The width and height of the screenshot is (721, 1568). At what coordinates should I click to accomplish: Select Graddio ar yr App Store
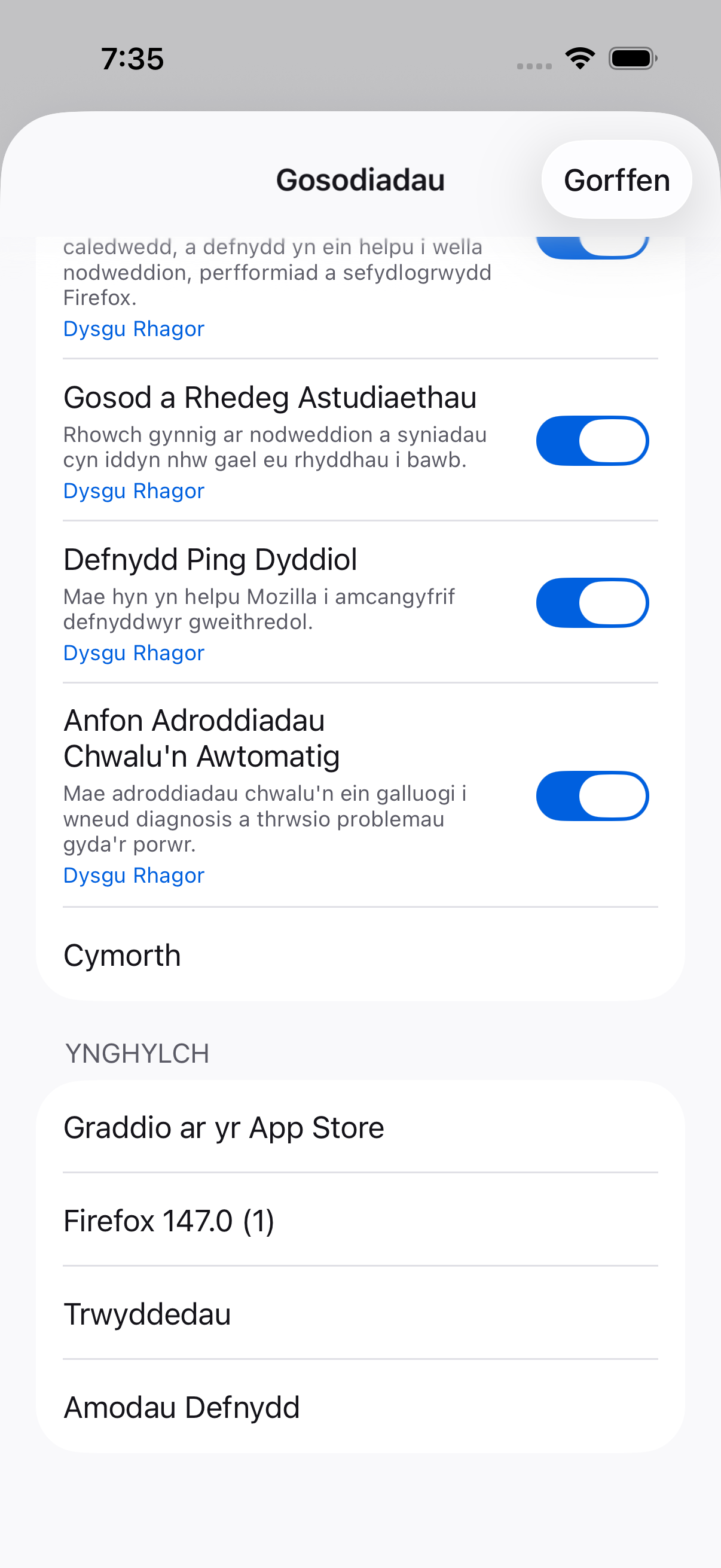360,1127
